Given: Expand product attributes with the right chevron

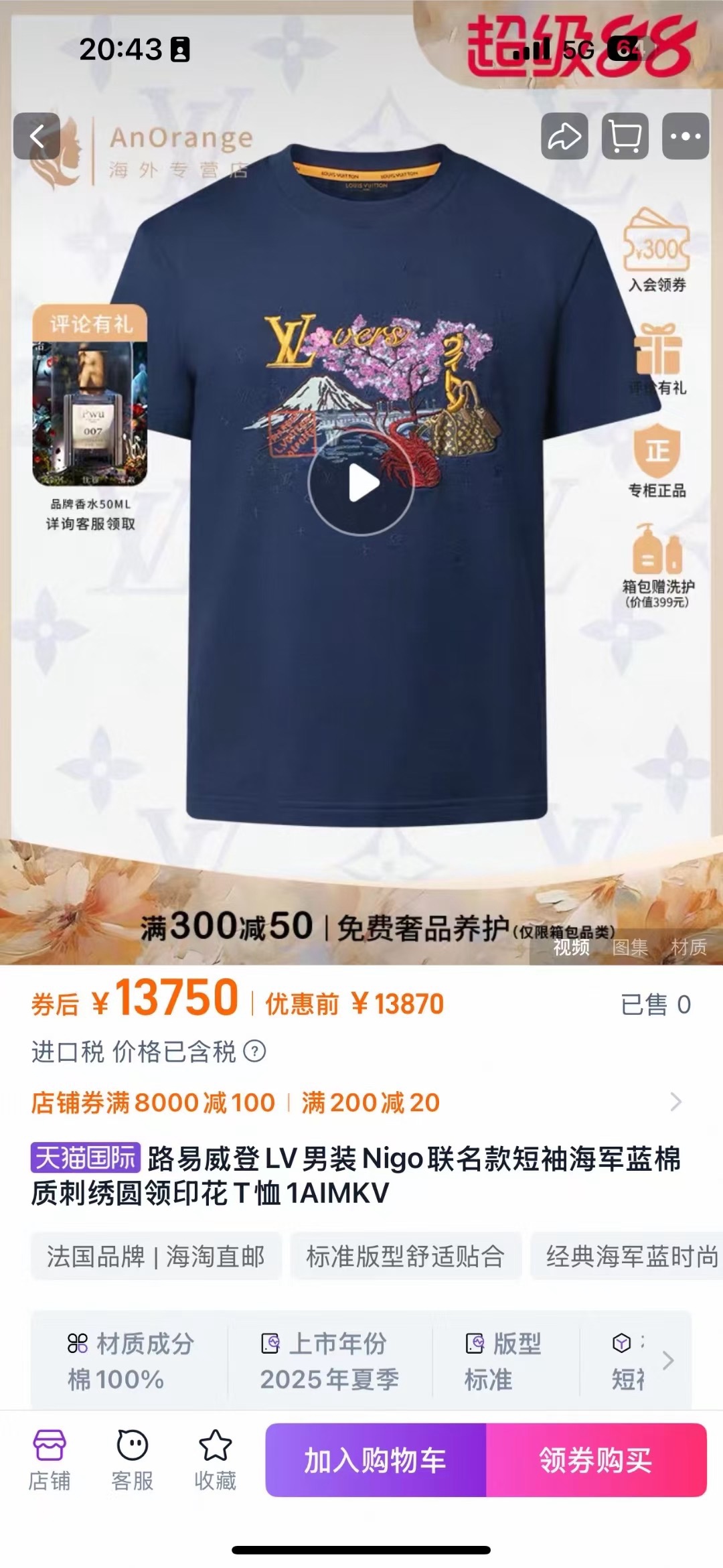Looking at the screenshot, I should [667, 1360].
